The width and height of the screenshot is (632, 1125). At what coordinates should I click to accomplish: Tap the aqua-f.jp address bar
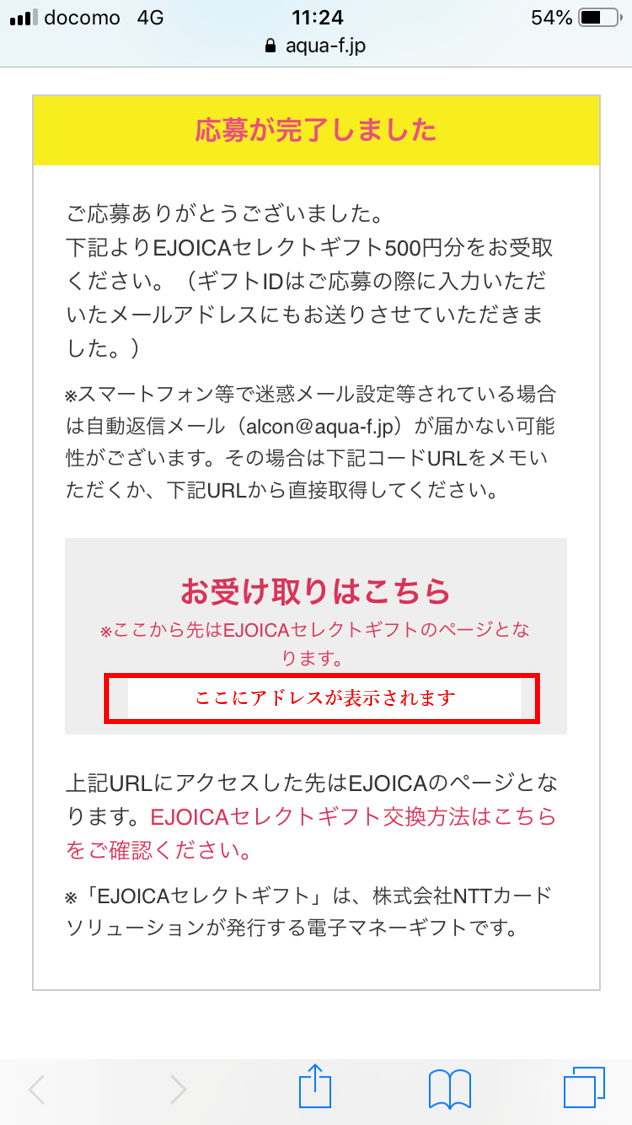pos(316,46)
